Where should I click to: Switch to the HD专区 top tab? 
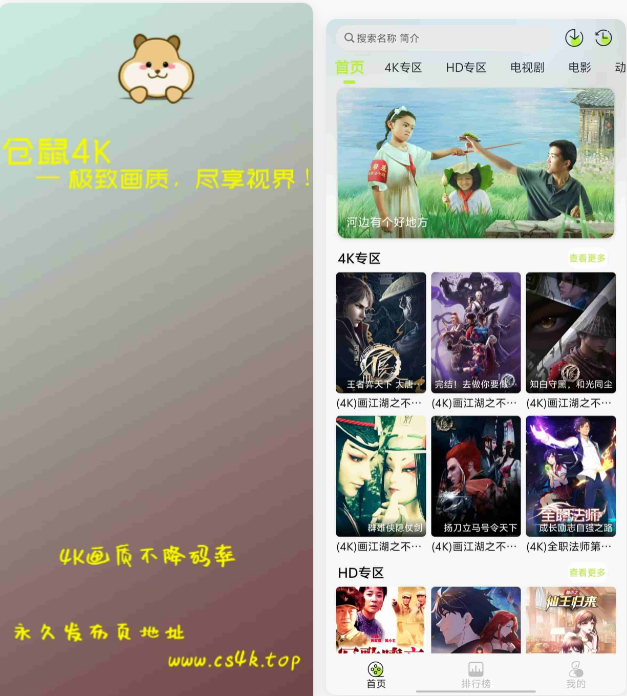click(x=466, y=68)
